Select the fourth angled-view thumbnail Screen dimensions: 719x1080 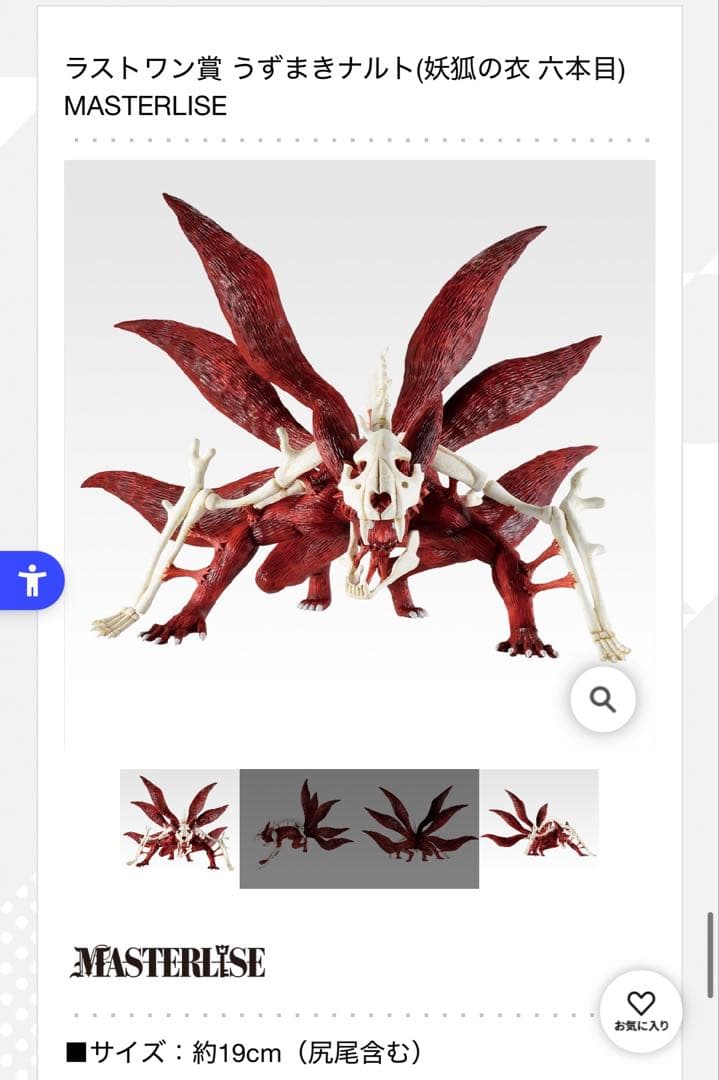point(539,828)
